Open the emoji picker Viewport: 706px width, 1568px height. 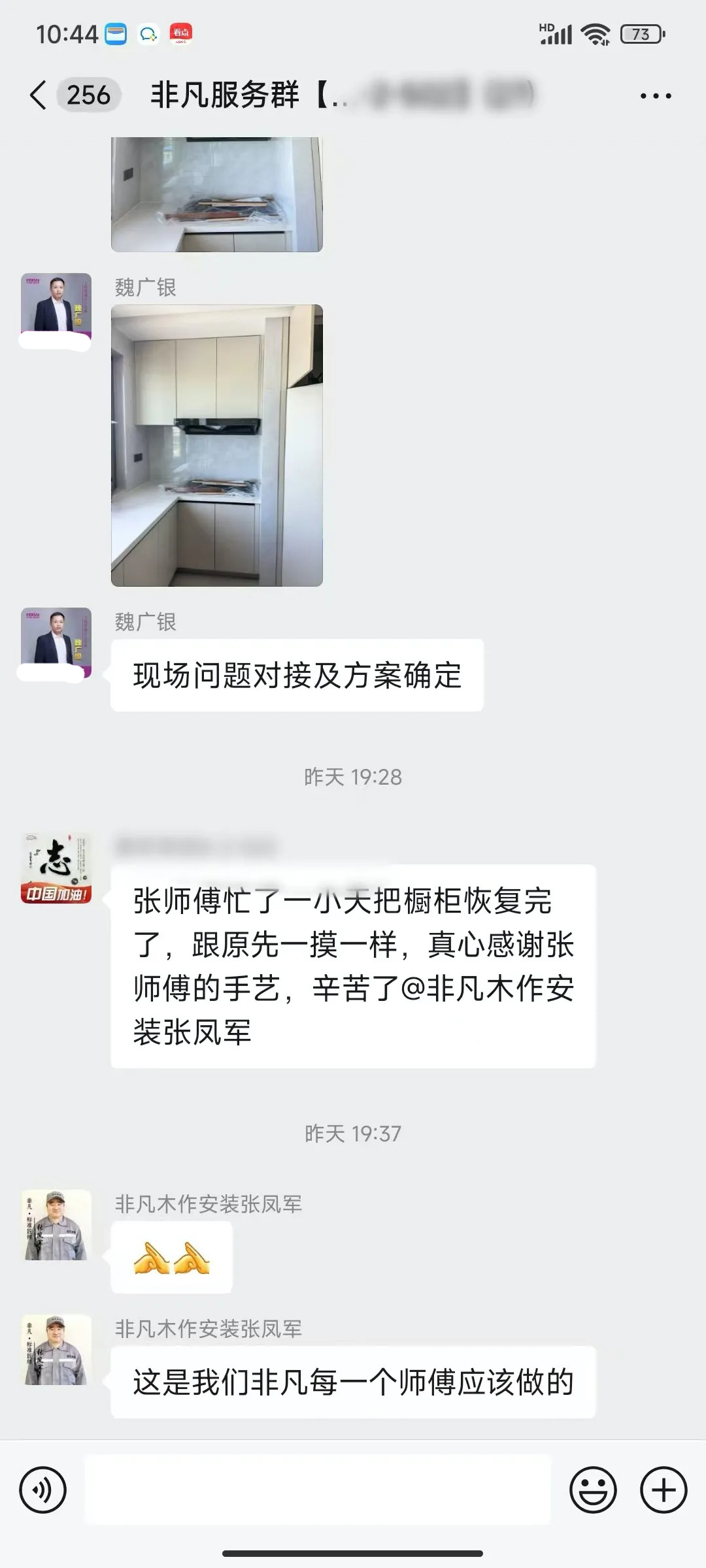pyautogui.click(x=593, y=1490)
